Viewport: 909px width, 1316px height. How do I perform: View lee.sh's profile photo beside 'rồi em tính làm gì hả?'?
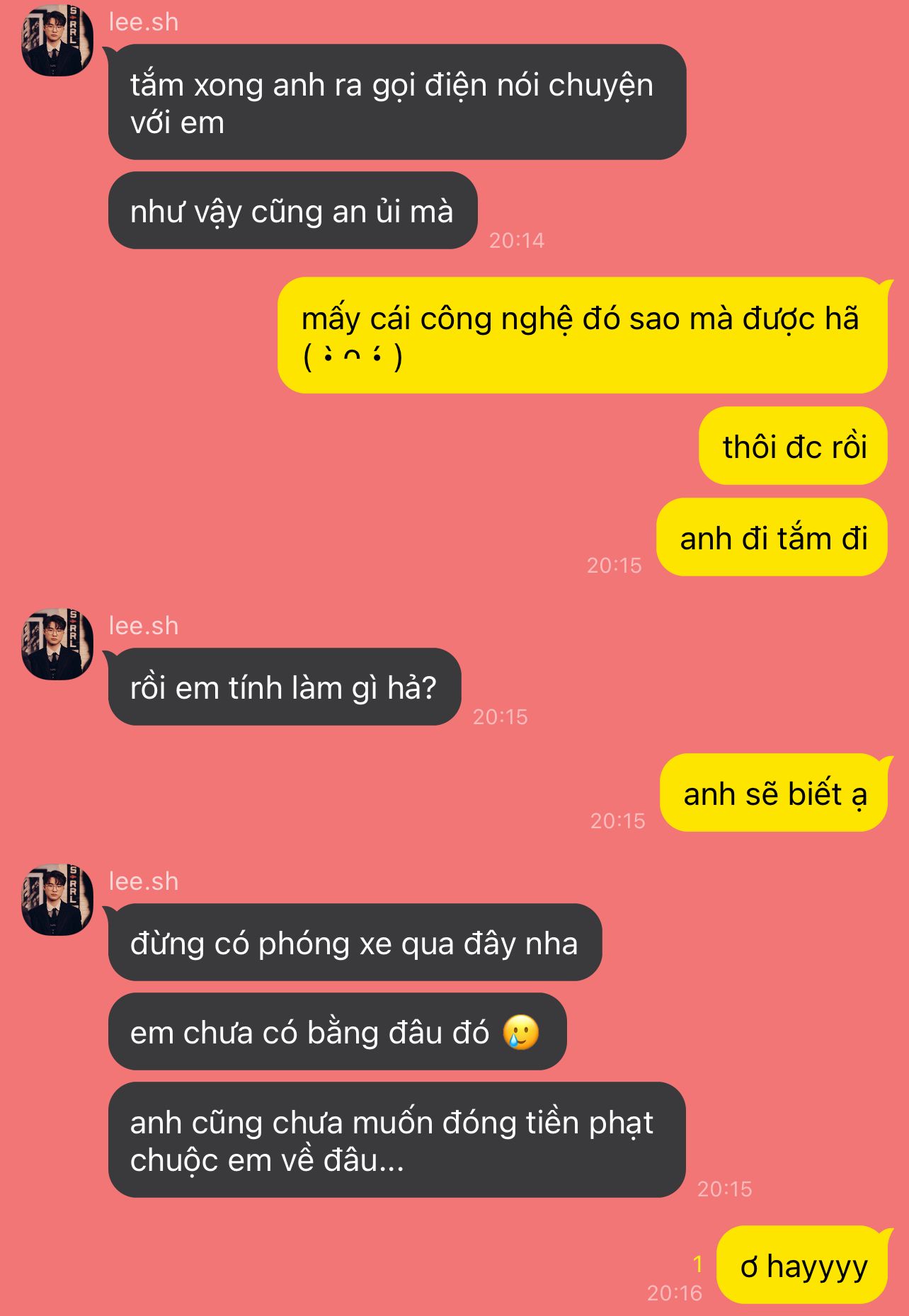(x=57, y=643)
